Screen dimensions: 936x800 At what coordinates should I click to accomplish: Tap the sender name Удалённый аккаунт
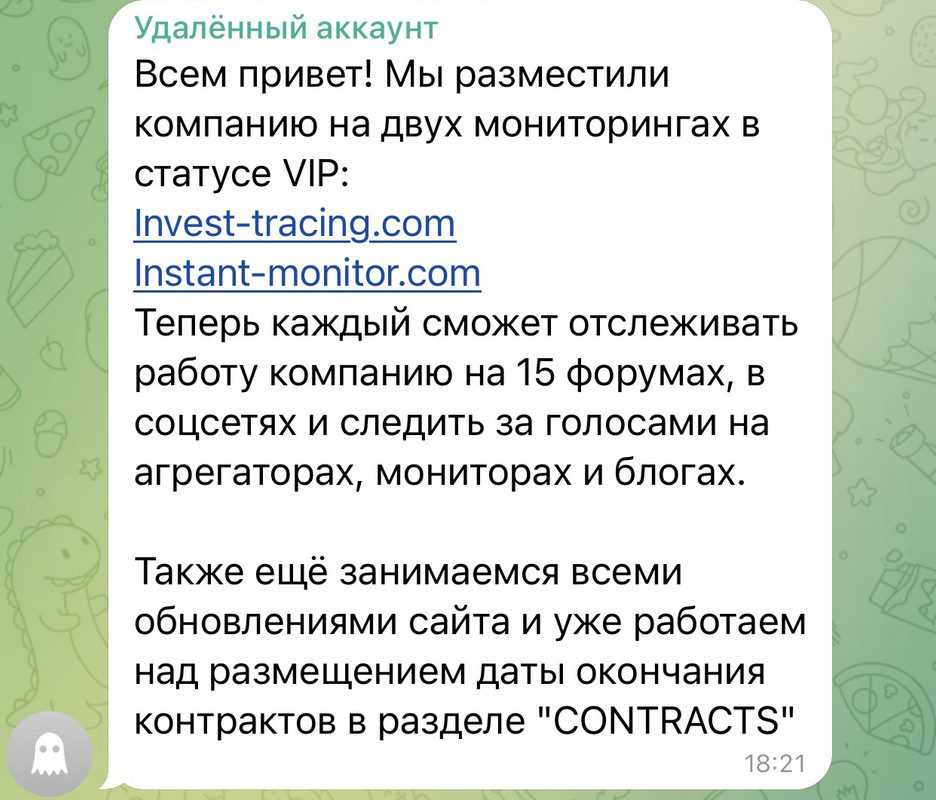pyautogui.click(x=285, y=29)
